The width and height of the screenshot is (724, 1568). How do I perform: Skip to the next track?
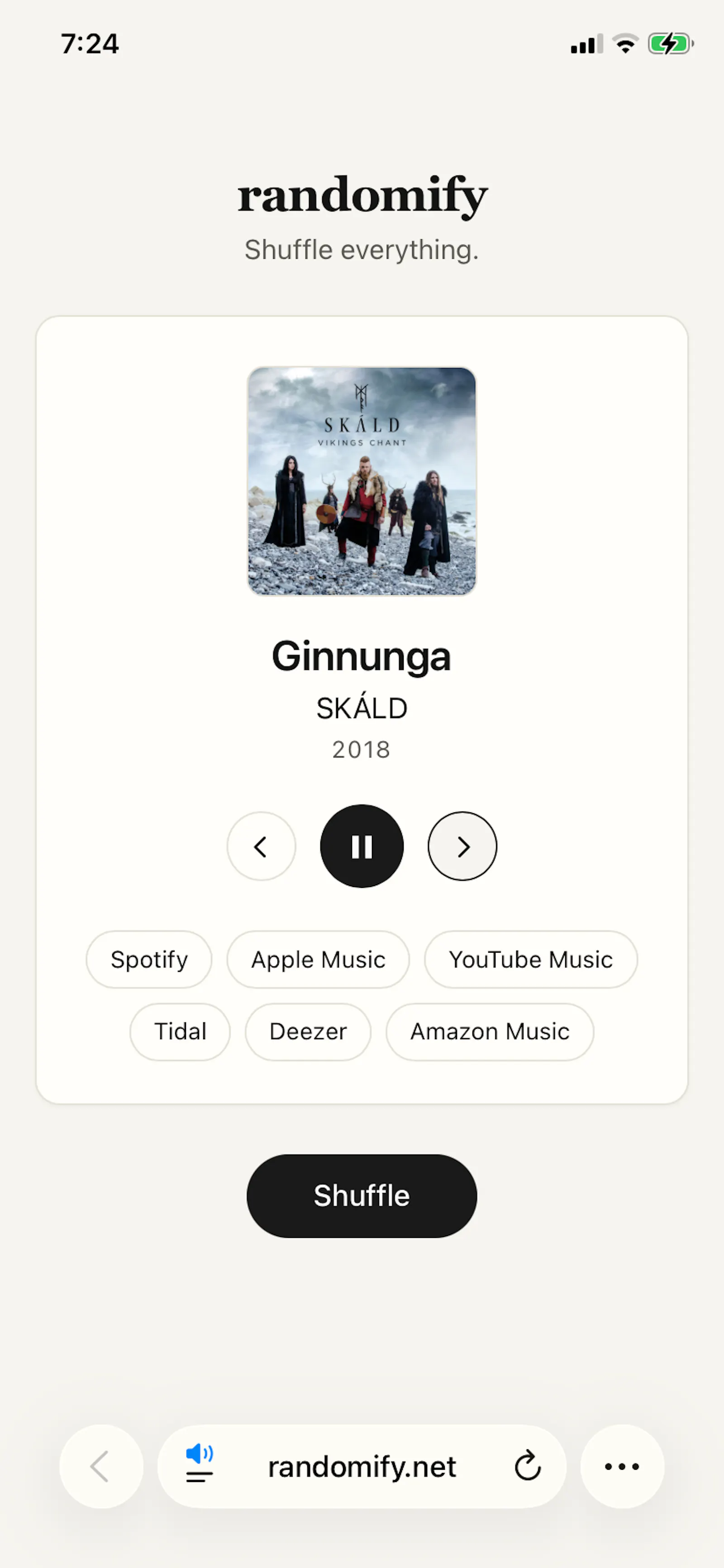point(462,846)
